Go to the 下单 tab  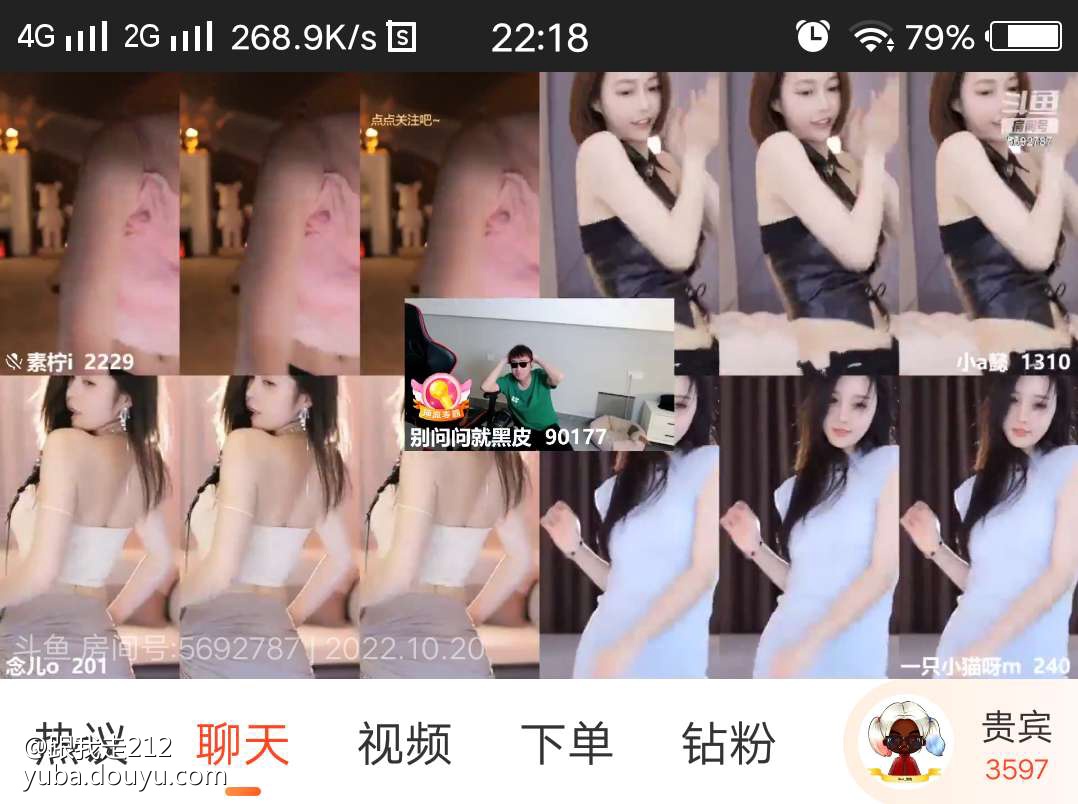566,743
